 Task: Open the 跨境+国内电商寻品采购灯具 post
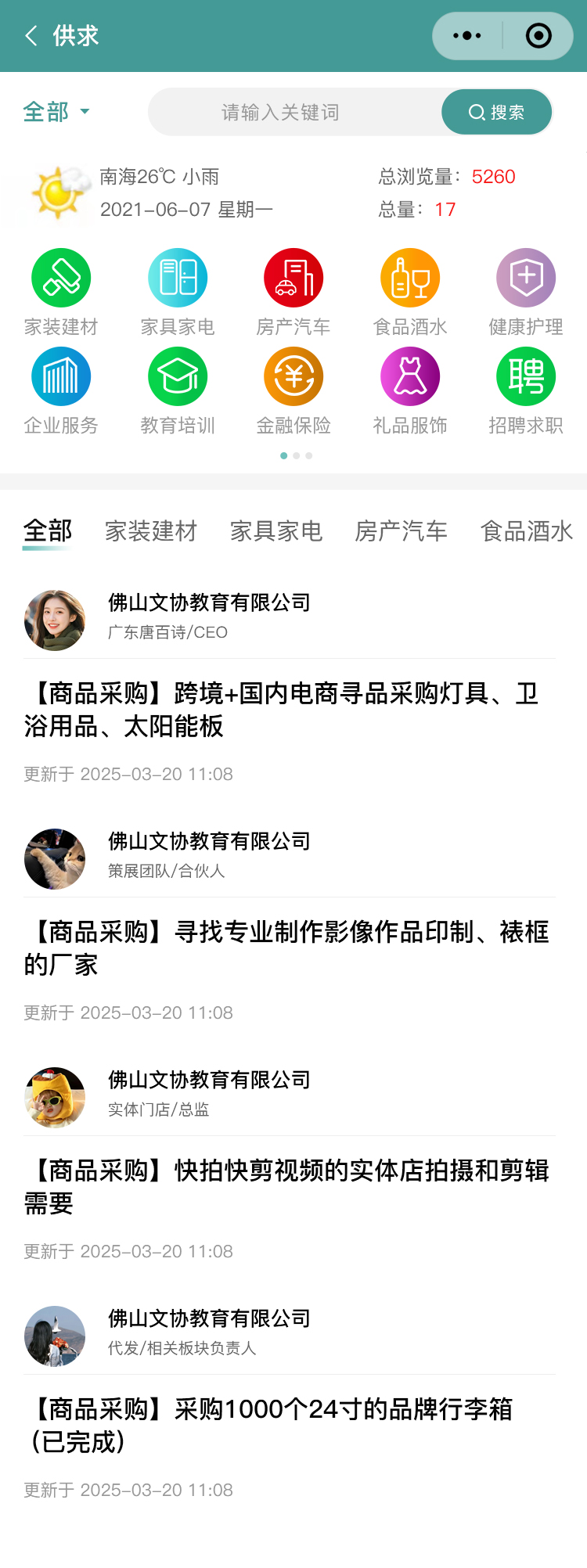[282, 710]
